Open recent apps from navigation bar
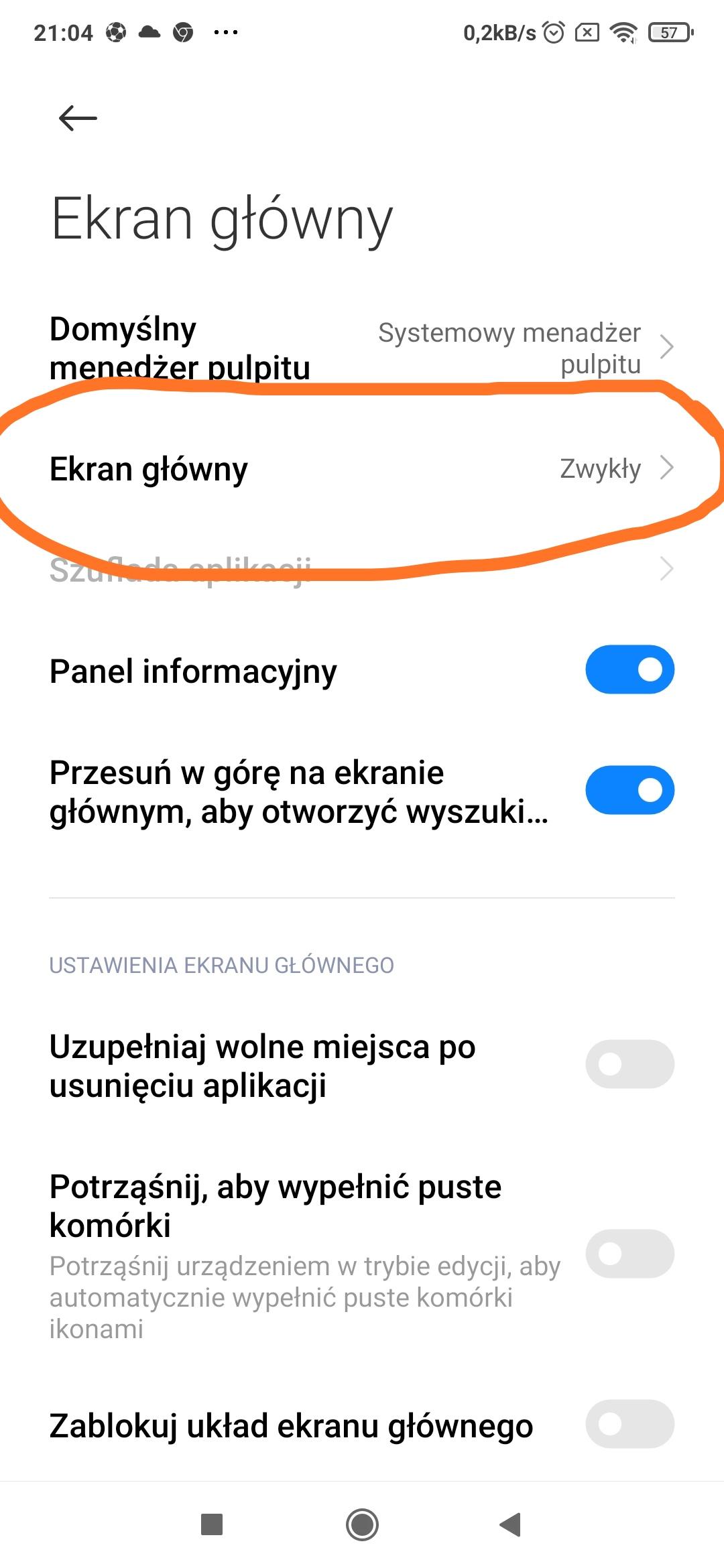Screen dimensions: 724x1568 (x=212, y=1524)
